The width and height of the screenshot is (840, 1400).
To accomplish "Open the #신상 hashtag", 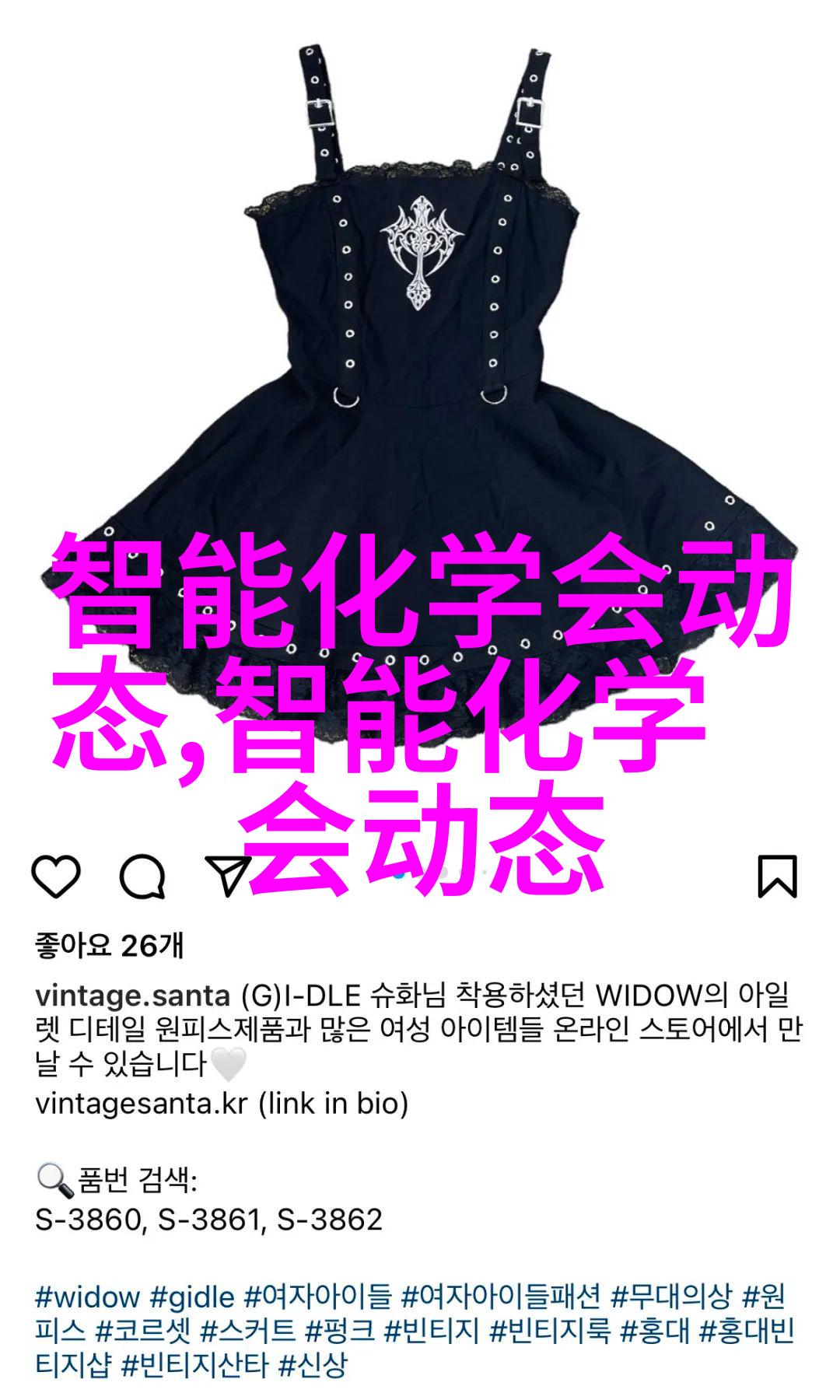I will [313, 1365].
